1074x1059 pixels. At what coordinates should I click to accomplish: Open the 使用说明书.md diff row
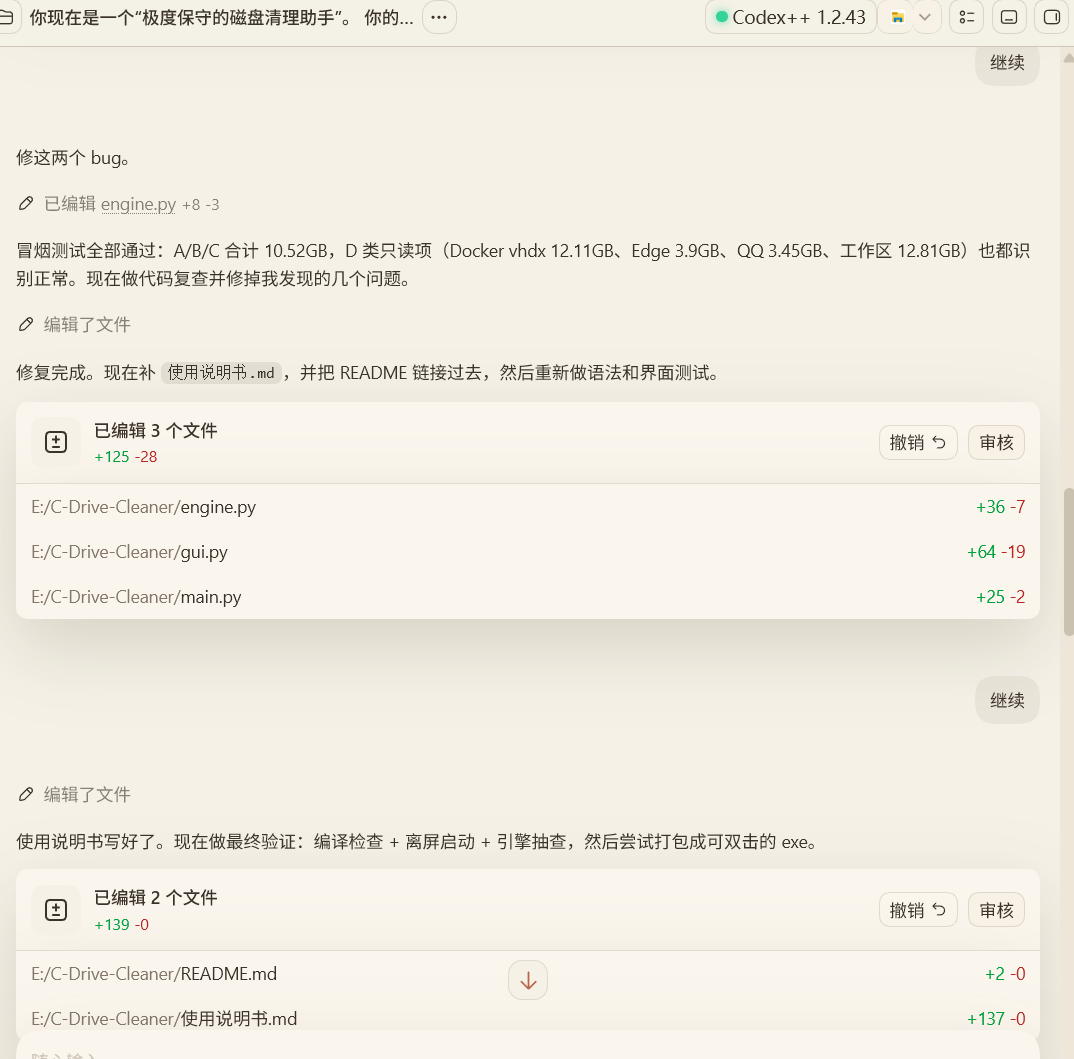pos(527,1019)
